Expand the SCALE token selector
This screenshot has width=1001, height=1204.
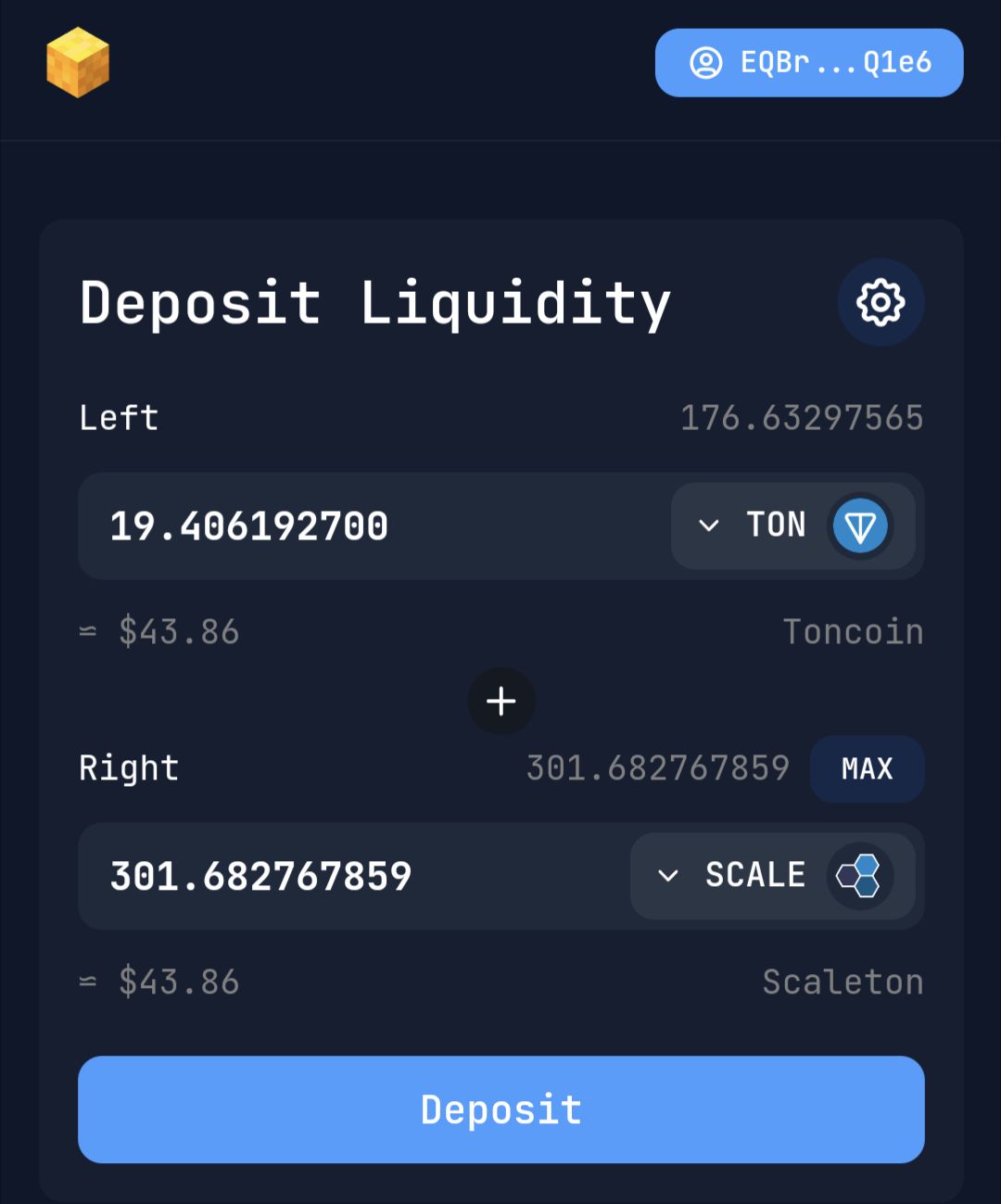click(772, 876)
